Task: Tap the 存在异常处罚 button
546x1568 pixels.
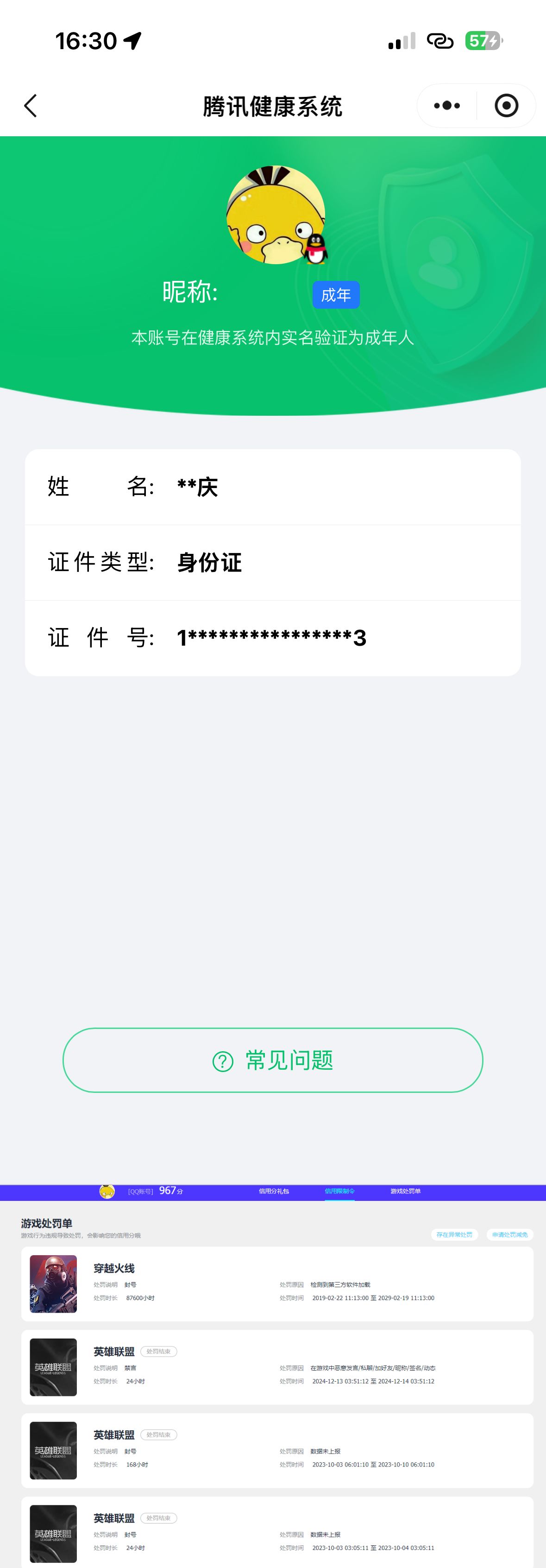Action: pos(454,1234)
